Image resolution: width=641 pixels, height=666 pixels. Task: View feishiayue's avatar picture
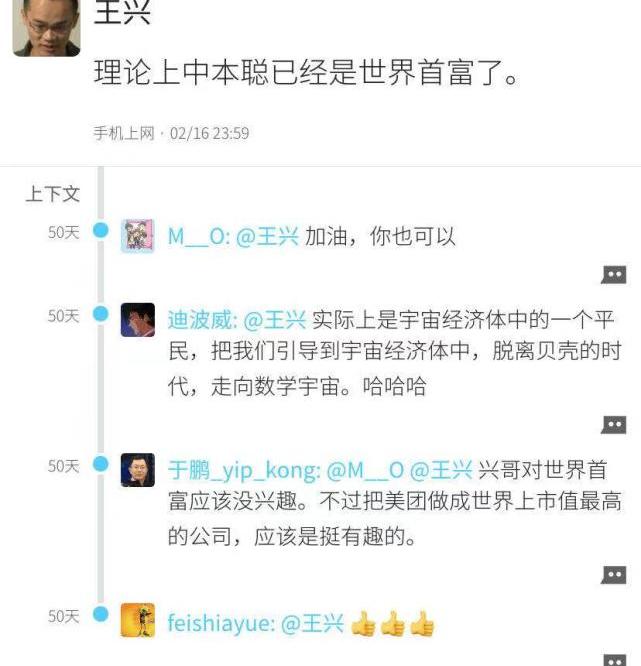pyautogui.click(x=138, y=620)
